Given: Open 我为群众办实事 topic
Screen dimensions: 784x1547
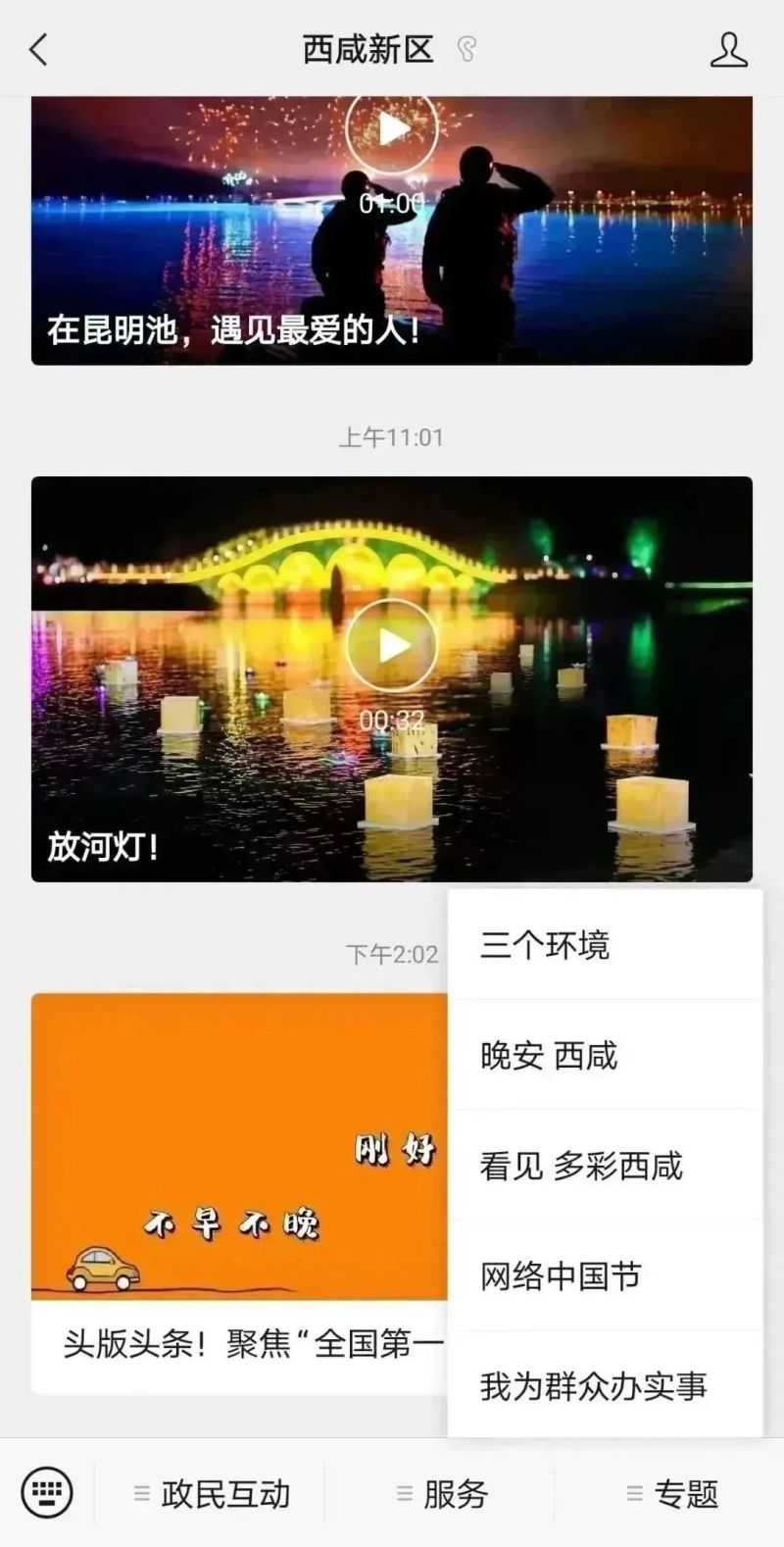Looking at the screenshot, I should (605, 1386).
